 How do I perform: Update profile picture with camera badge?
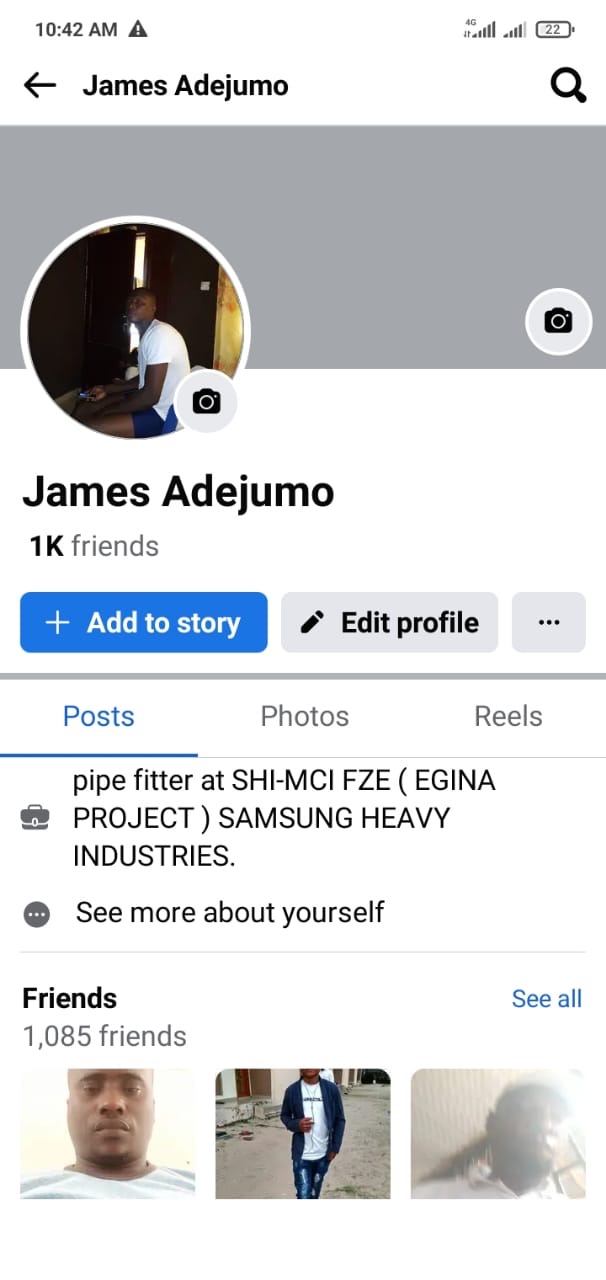click(206, 402)
